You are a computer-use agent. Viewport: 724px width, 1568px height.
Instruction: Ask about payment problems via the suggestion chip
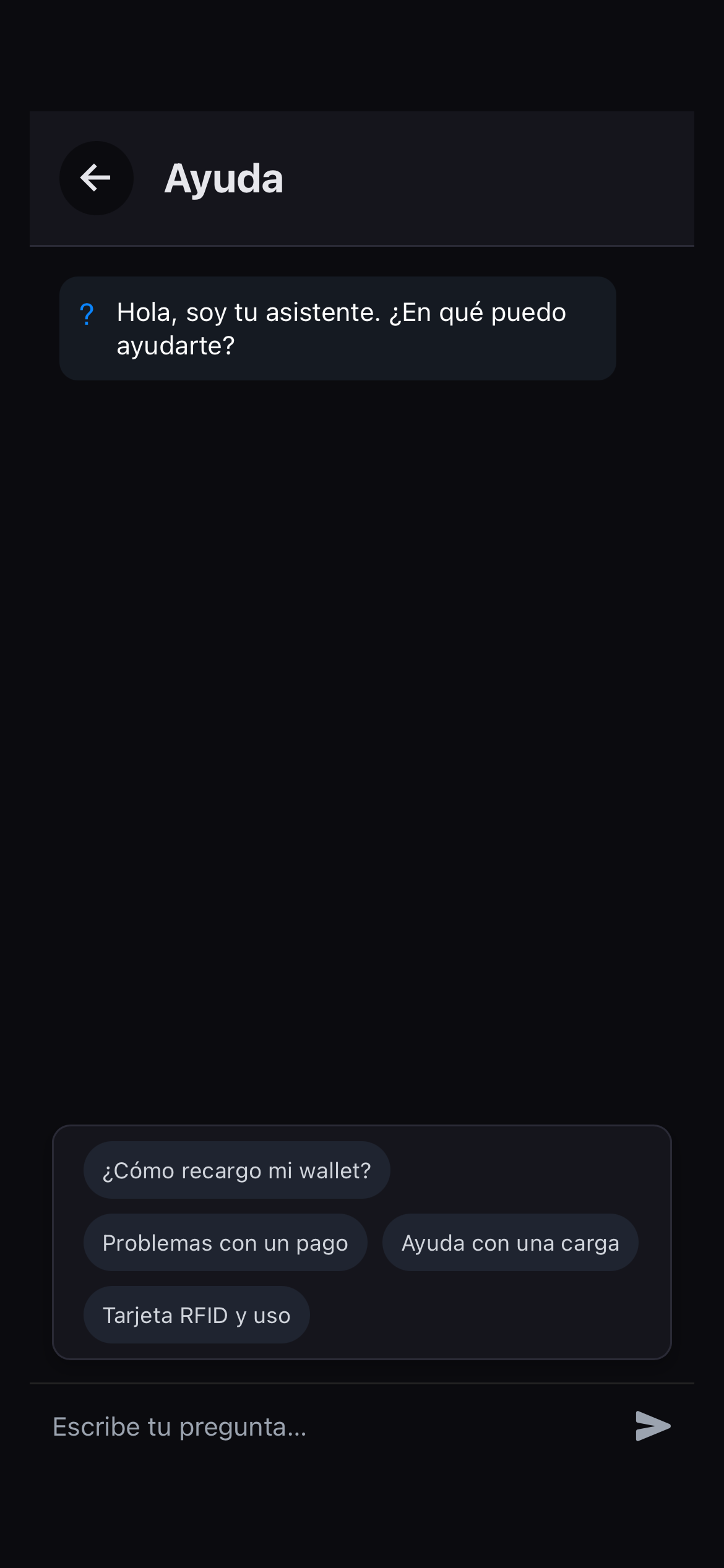pos(225,1242)
